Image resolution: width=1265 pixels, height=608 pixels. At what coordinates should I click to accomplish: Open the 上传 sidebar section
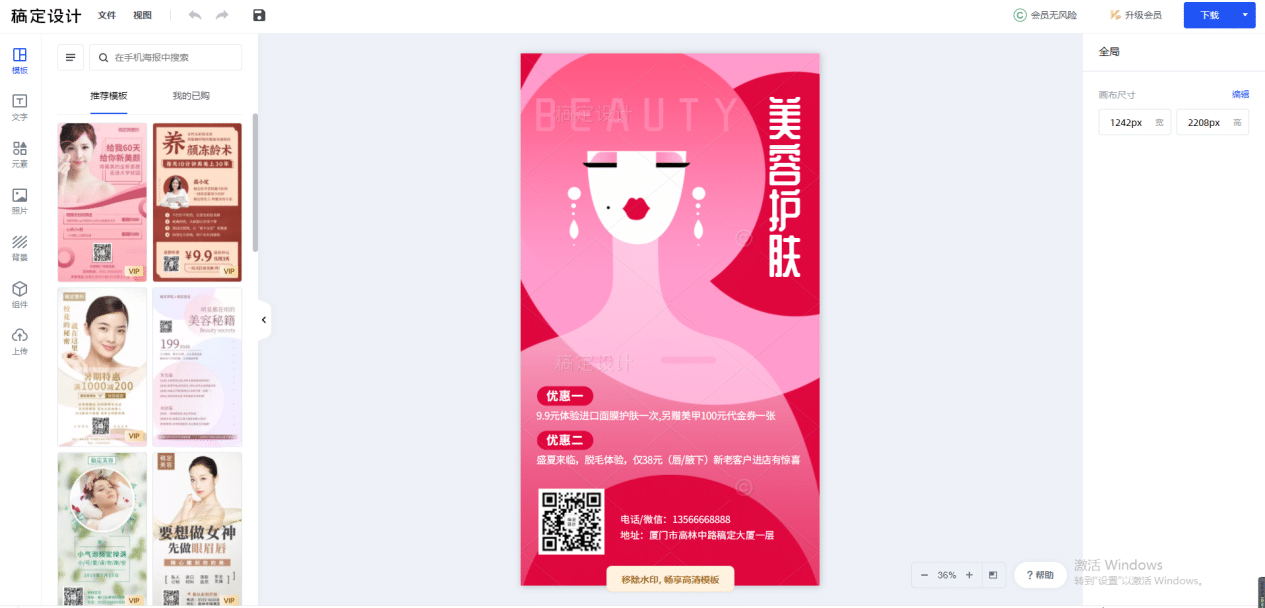pyautogui.click(x=20, y=341)
